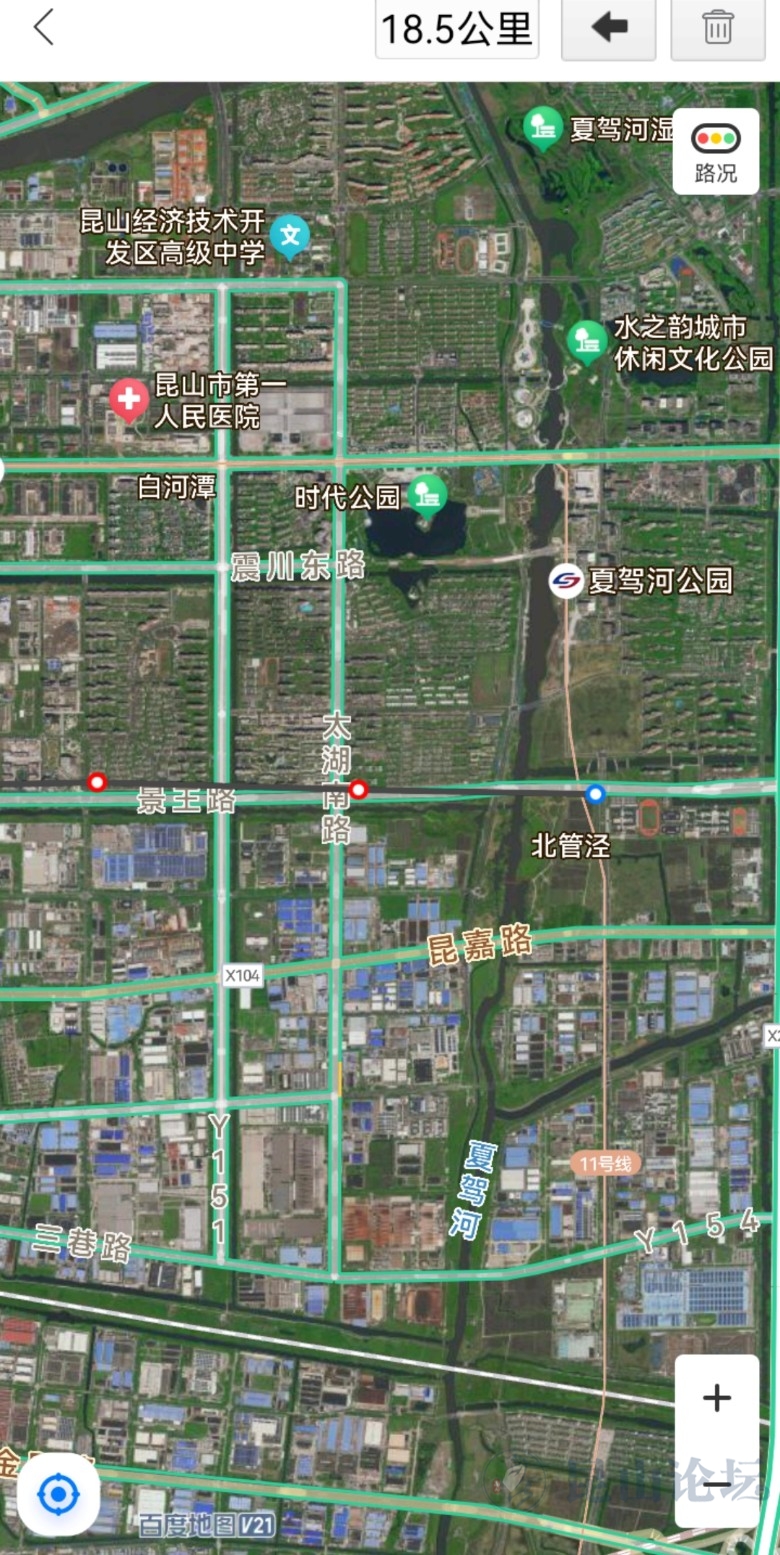Screen dimensions: 780x1555
Task: Undo the last measurement point
Action: point(608,29)
